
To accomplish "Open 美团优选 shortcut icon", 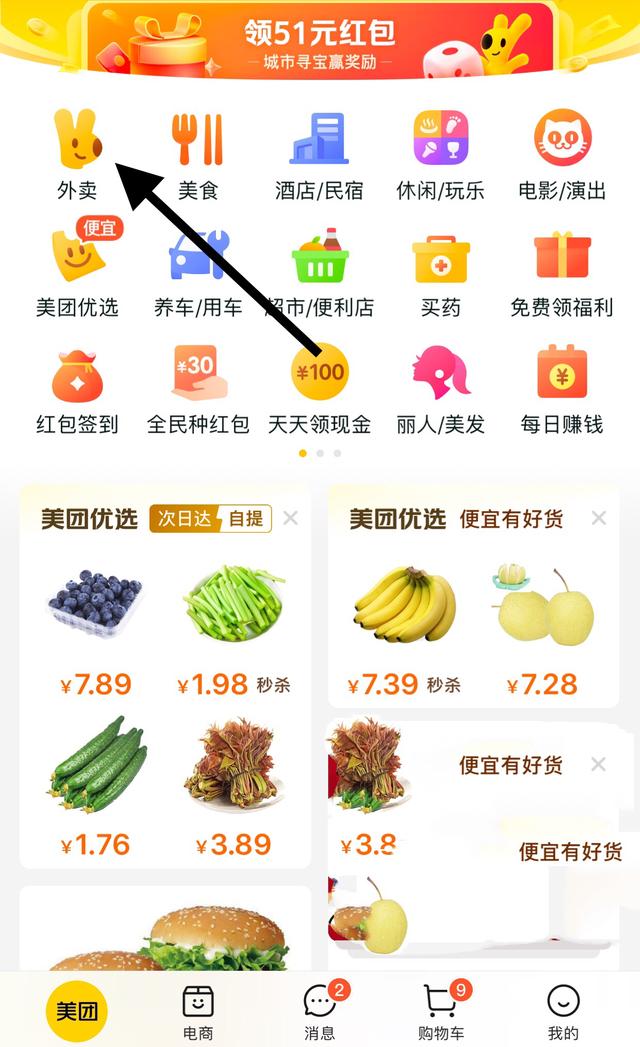I will click(x=77, y=270).
